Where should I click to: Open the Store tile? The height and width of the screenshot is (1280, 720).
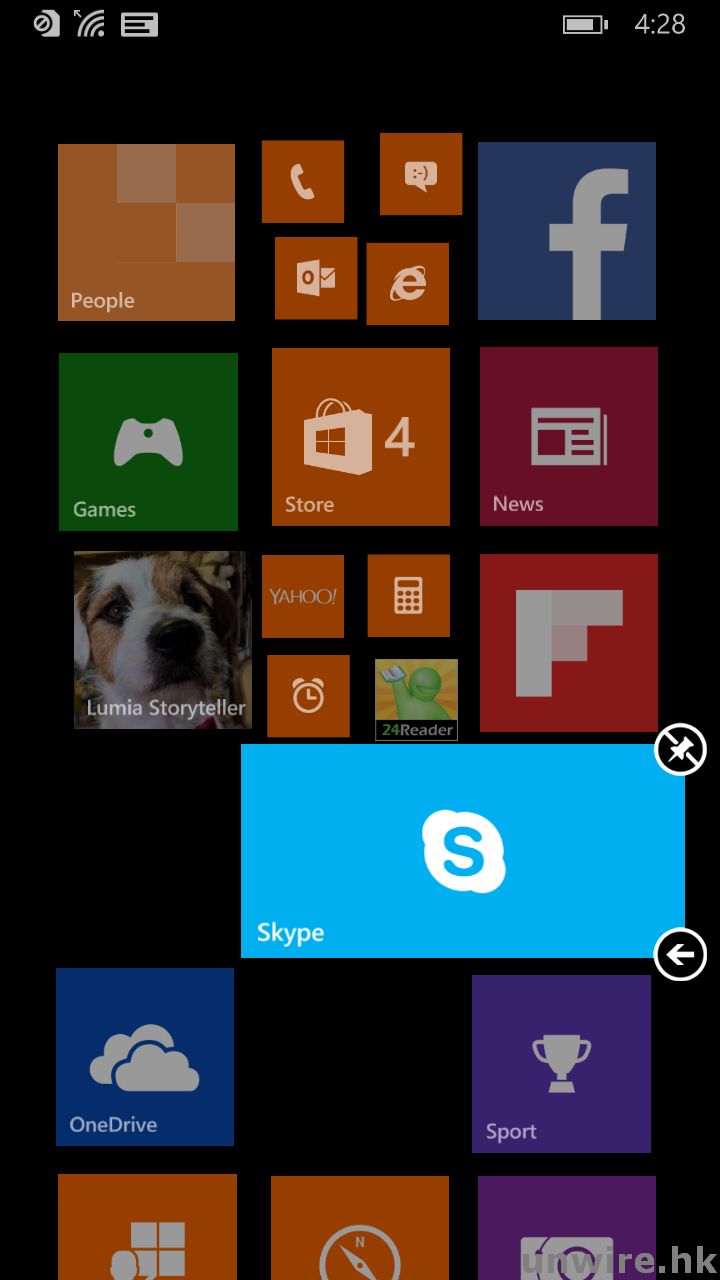[360, 437]
